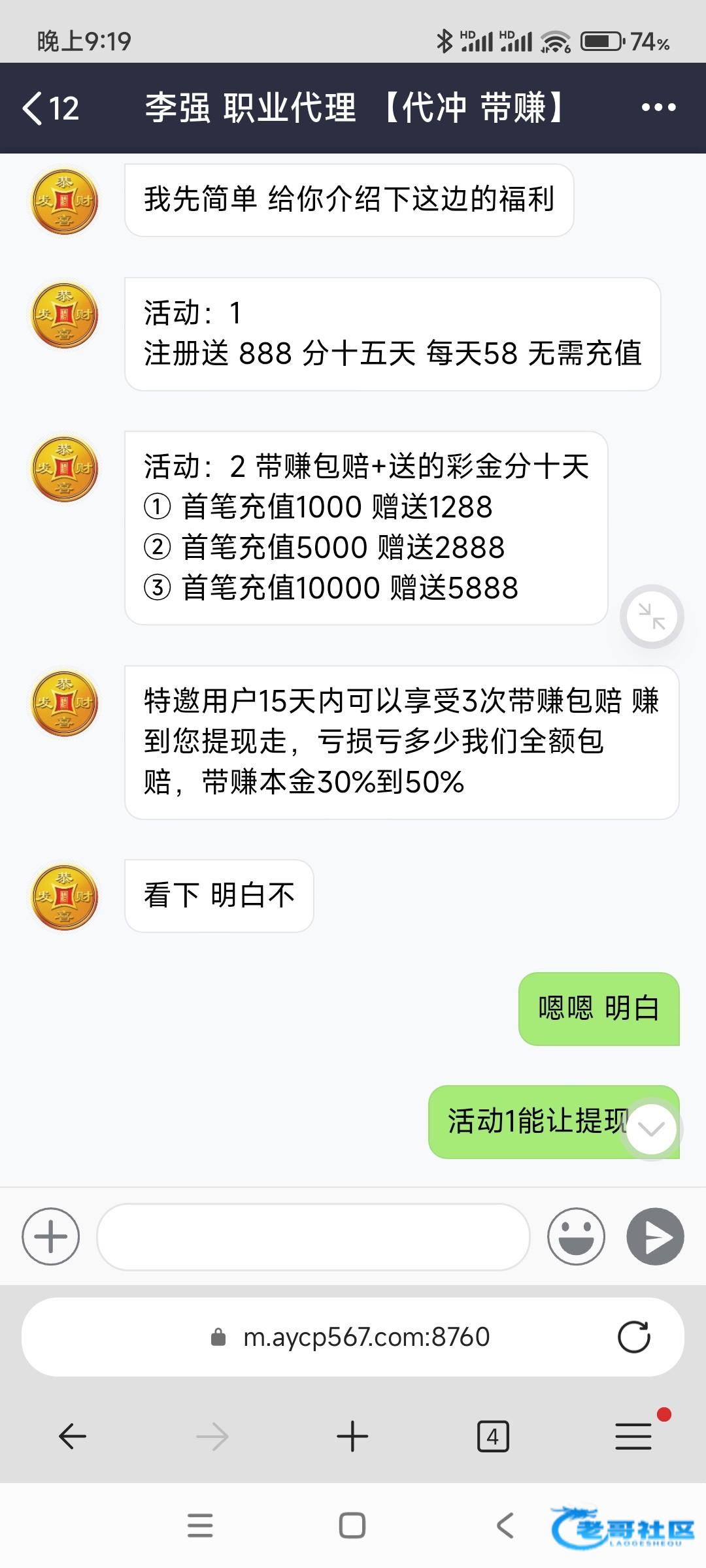Open the three-dot chat options menu
Viewport: 706px width, 1568px height.
tap(658, 108)
